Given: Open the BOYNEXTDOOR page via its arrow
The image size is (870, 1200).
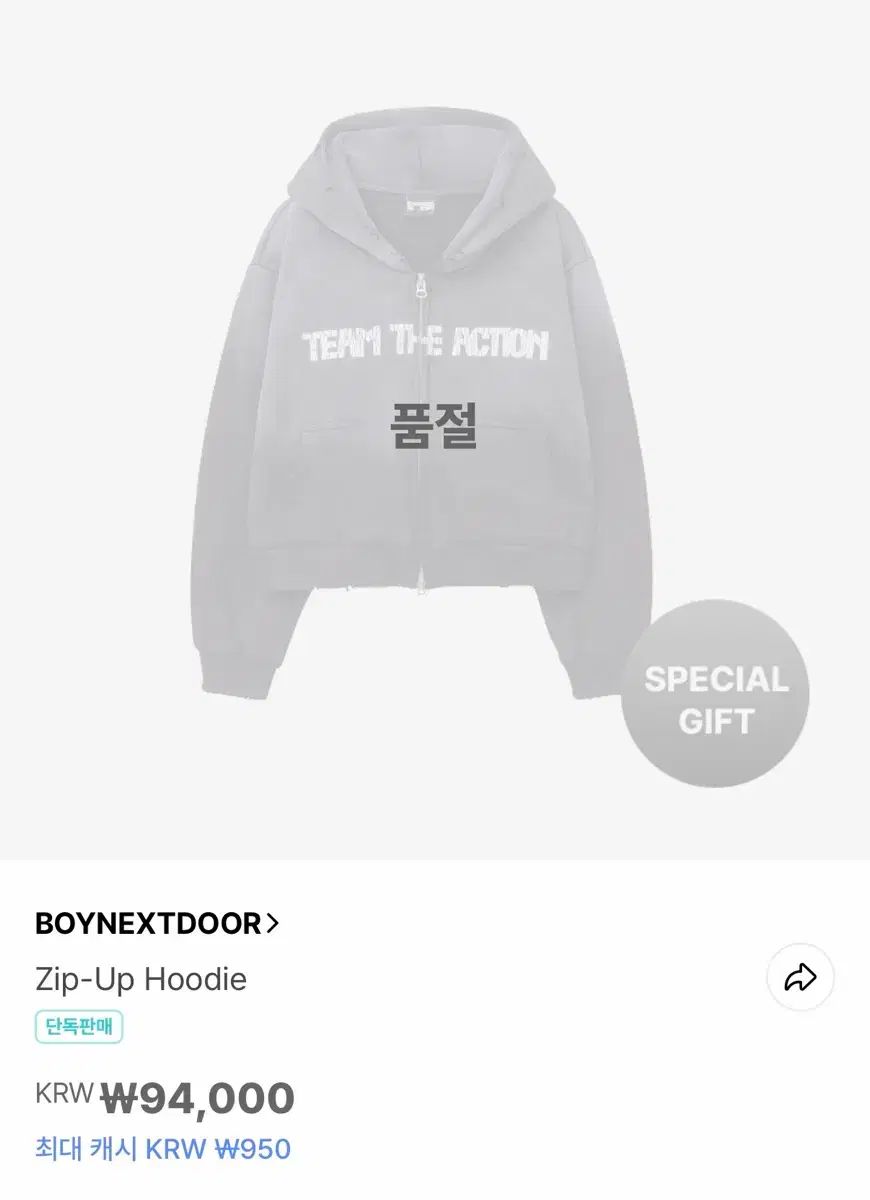Looking at the screenshot, I should click(272, 925).
